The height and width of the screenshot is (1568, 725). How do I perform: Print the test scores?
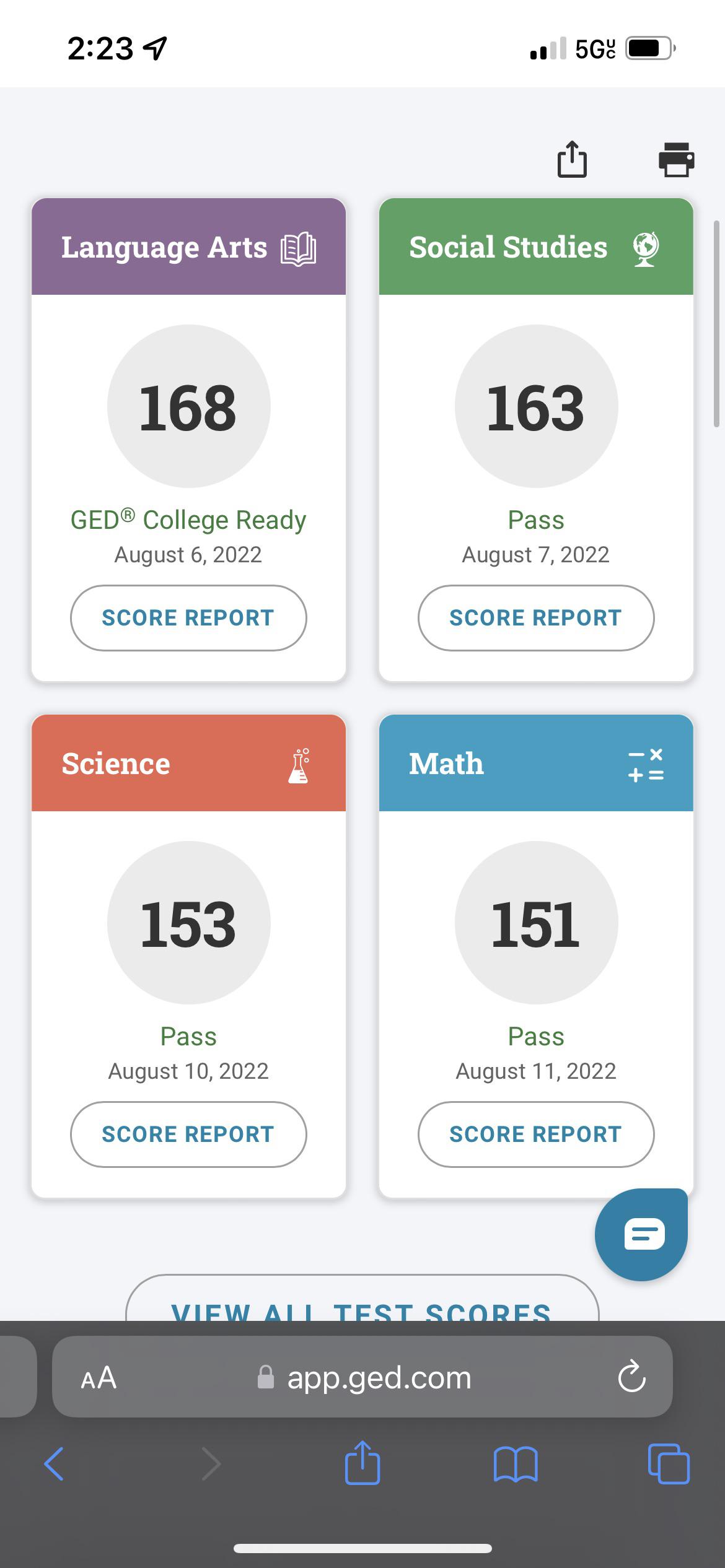(x=676, y=160)
